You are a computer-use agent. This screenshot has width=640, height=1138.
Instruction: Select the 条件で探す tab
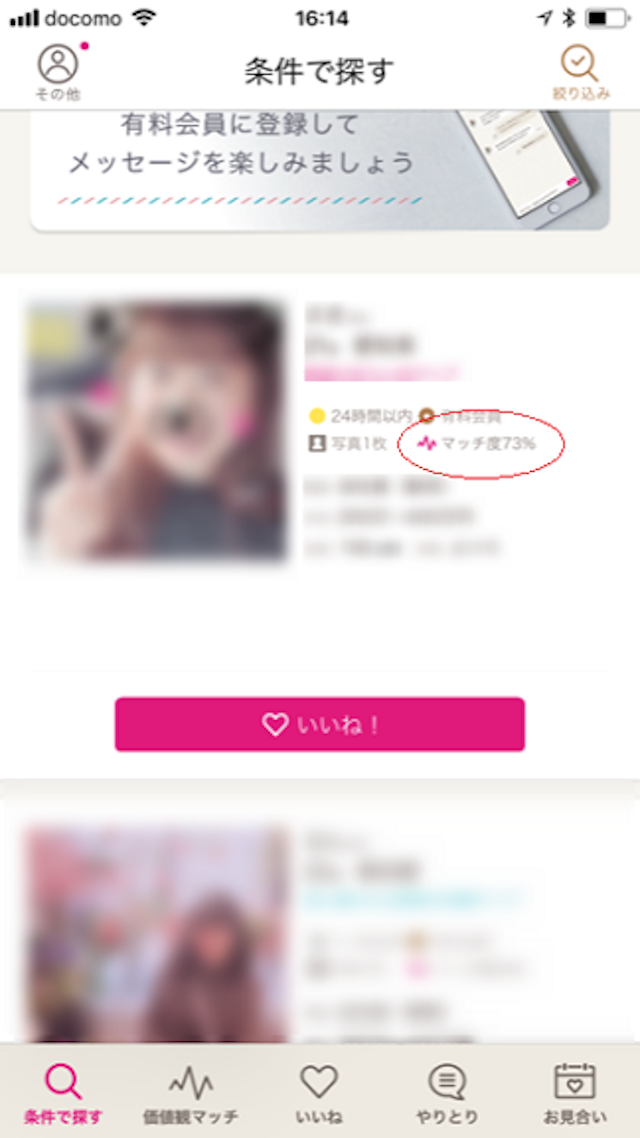63,1094
